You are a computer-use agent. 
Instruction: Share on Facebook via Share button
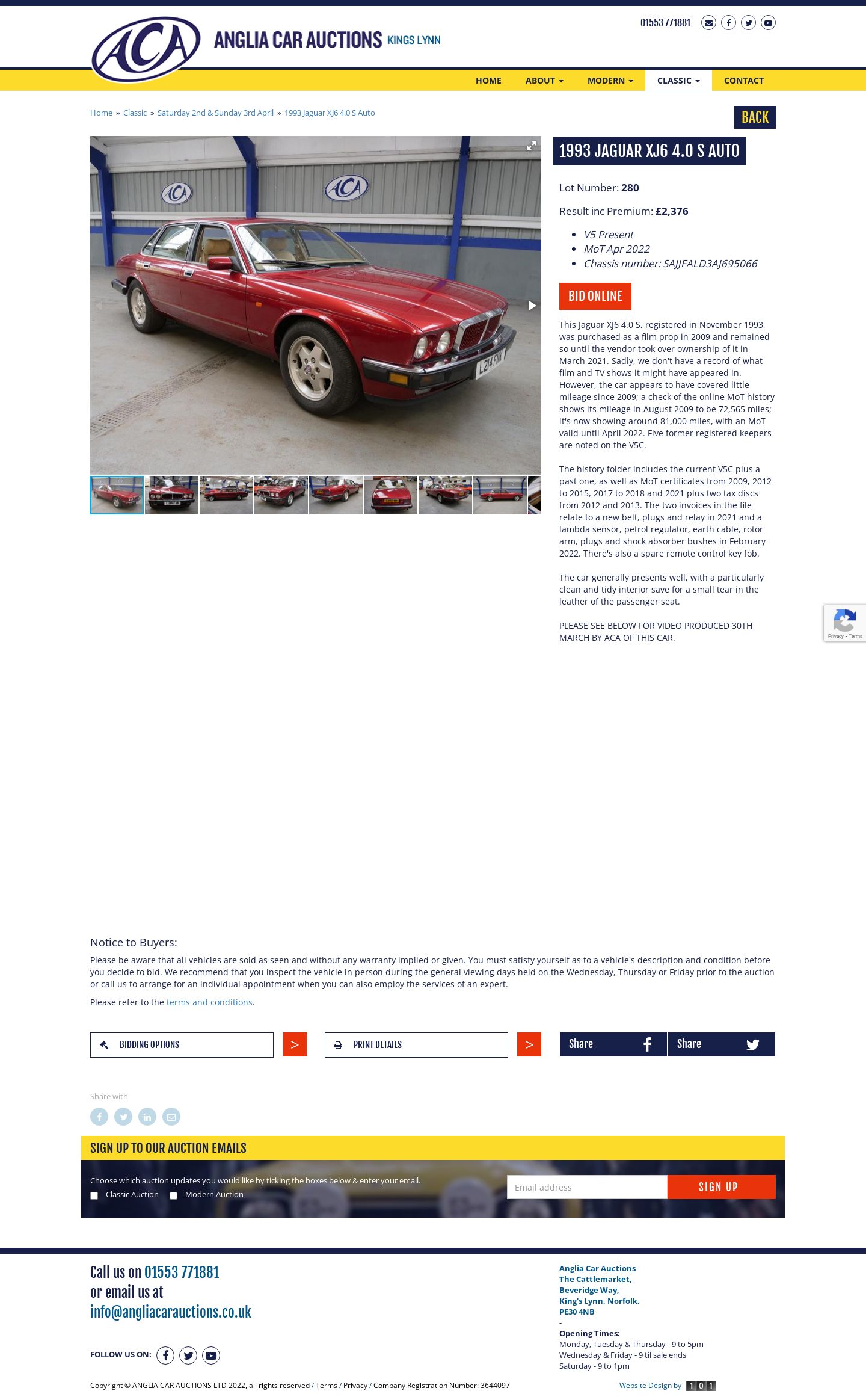(613, 1044)
